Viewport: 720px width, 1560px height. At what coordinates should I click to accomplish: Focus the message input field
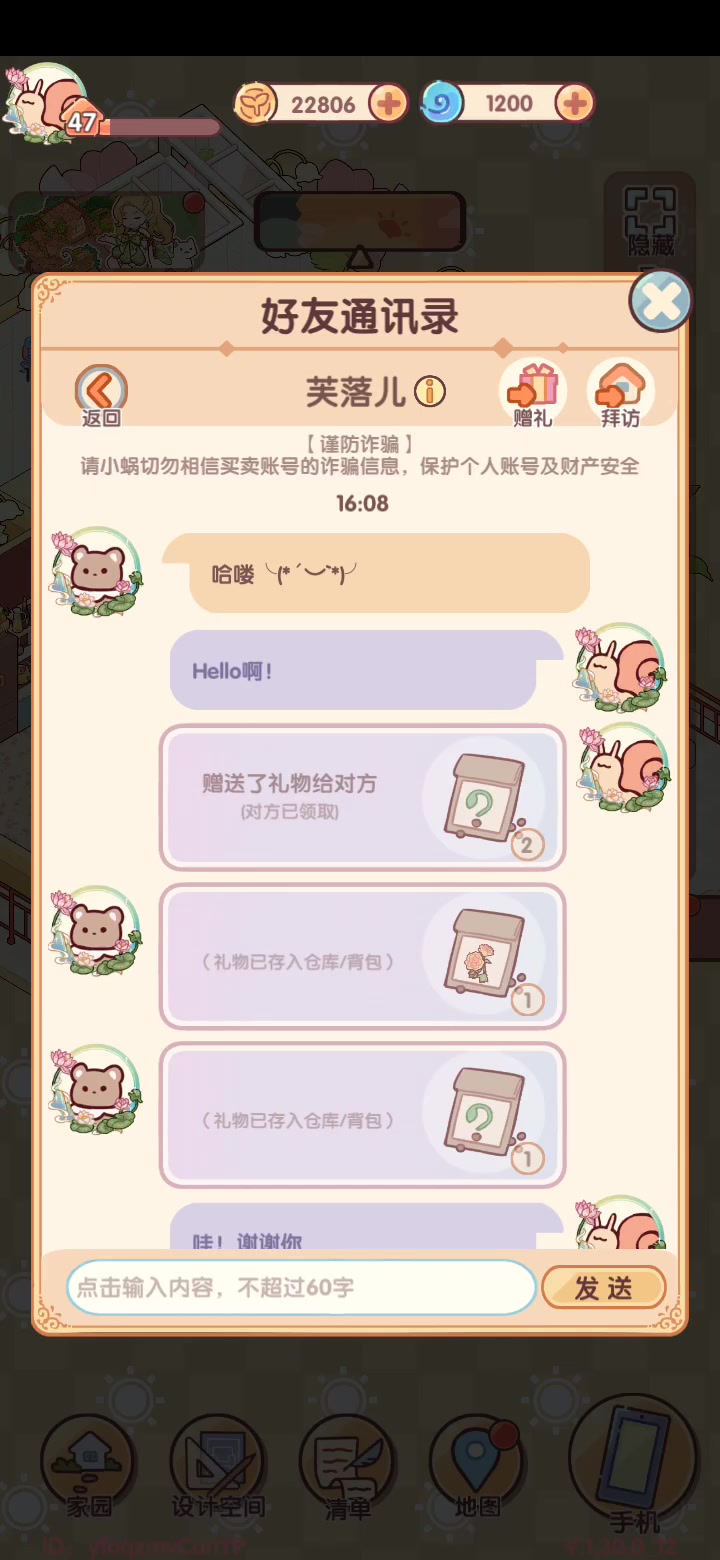pos(300,1287)
